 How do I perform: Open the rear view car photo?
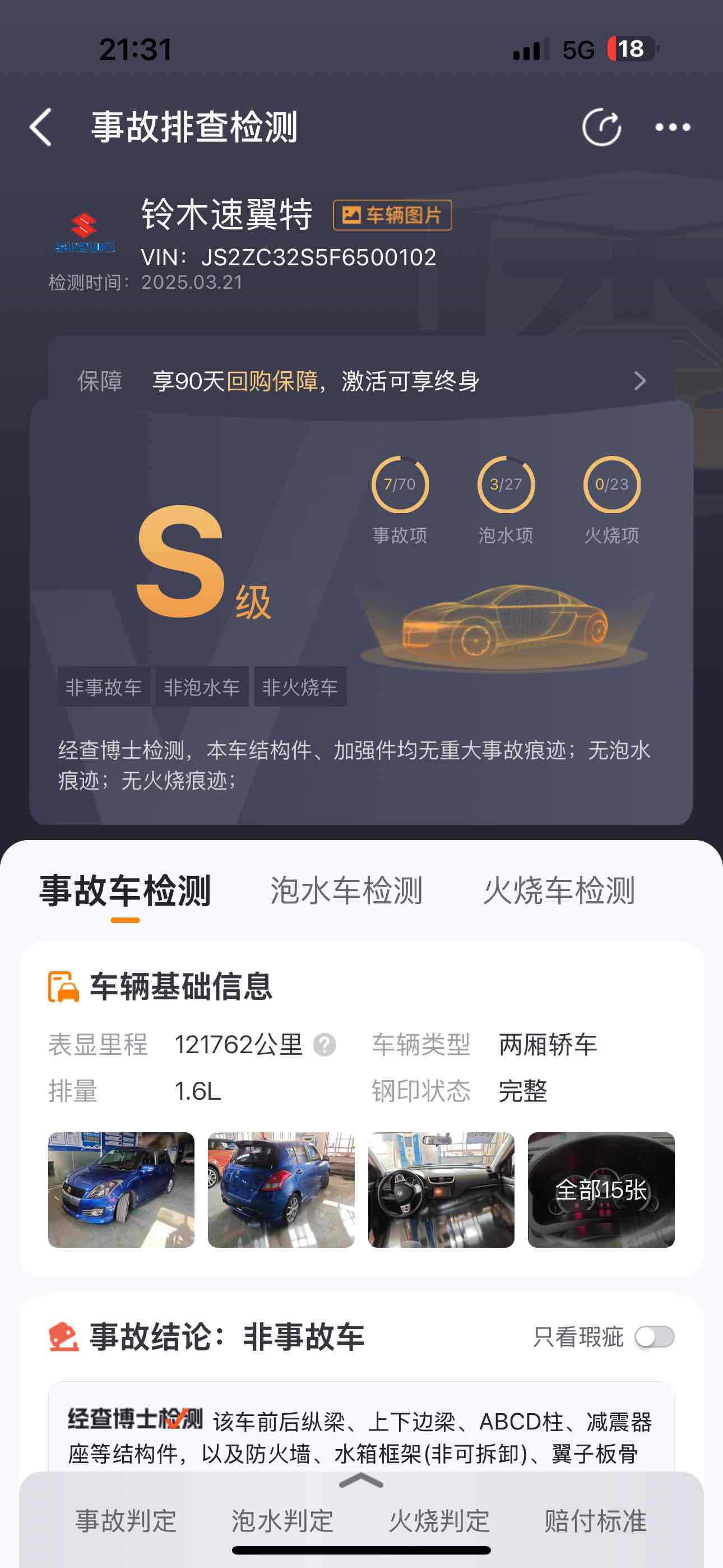pos(281,1189)
